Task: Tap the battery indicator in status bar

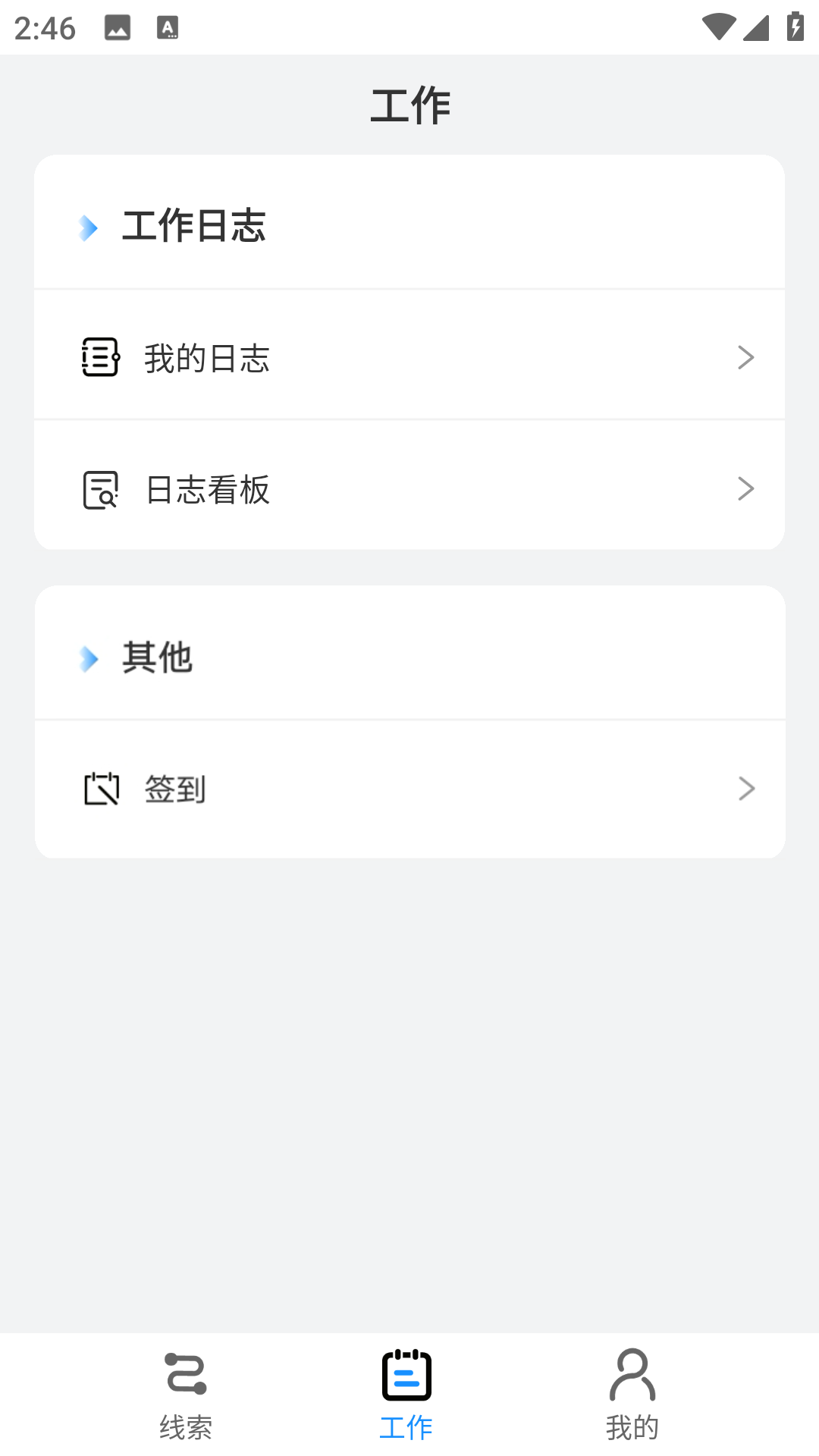Action: tap(793, 27)
